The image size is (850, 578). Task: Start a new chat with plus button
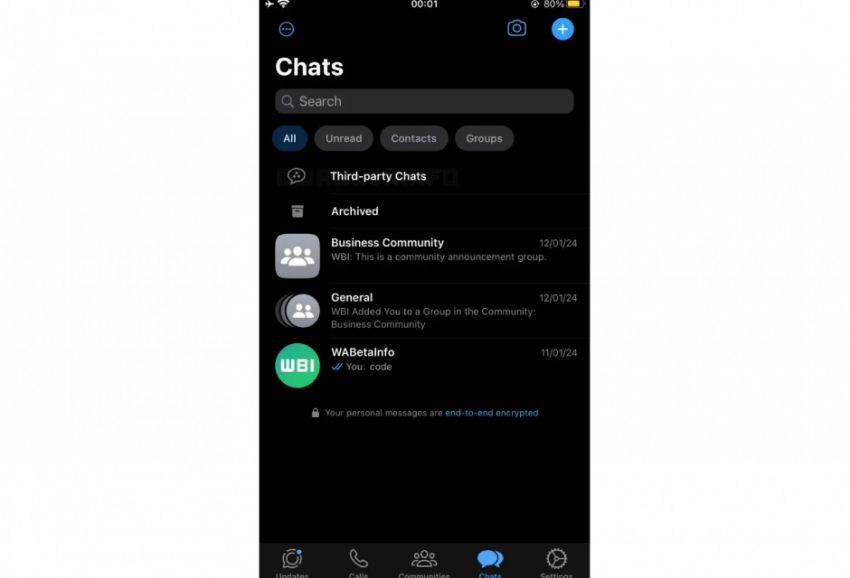[x=563, y=29]
